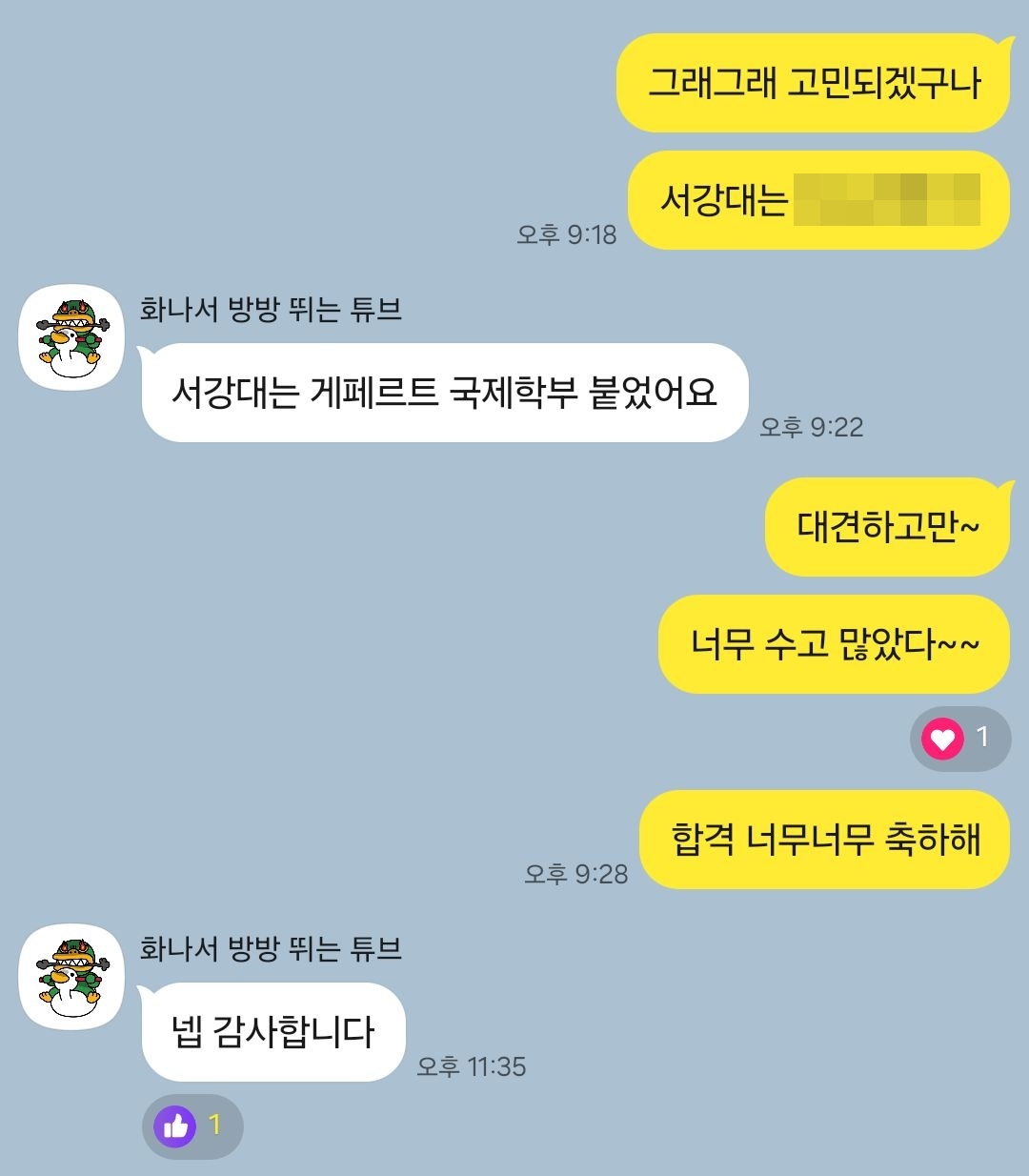Screen dimensions: 1029x1176
Task: Open sender's profile picture beside 서강대는 게페르트 message
Action: 72,337
